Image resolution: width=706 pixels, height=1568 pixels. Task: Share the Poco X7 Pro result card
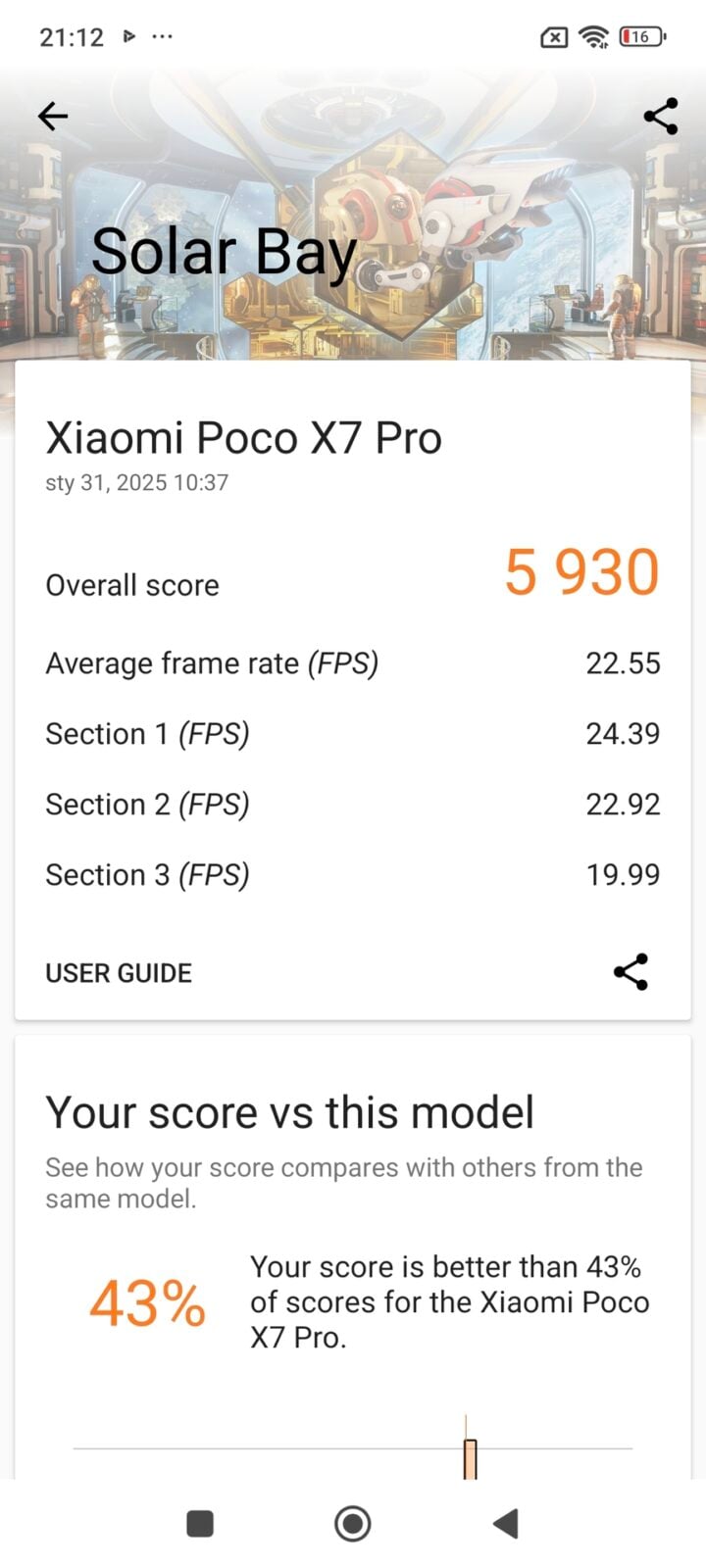point(630,972)
